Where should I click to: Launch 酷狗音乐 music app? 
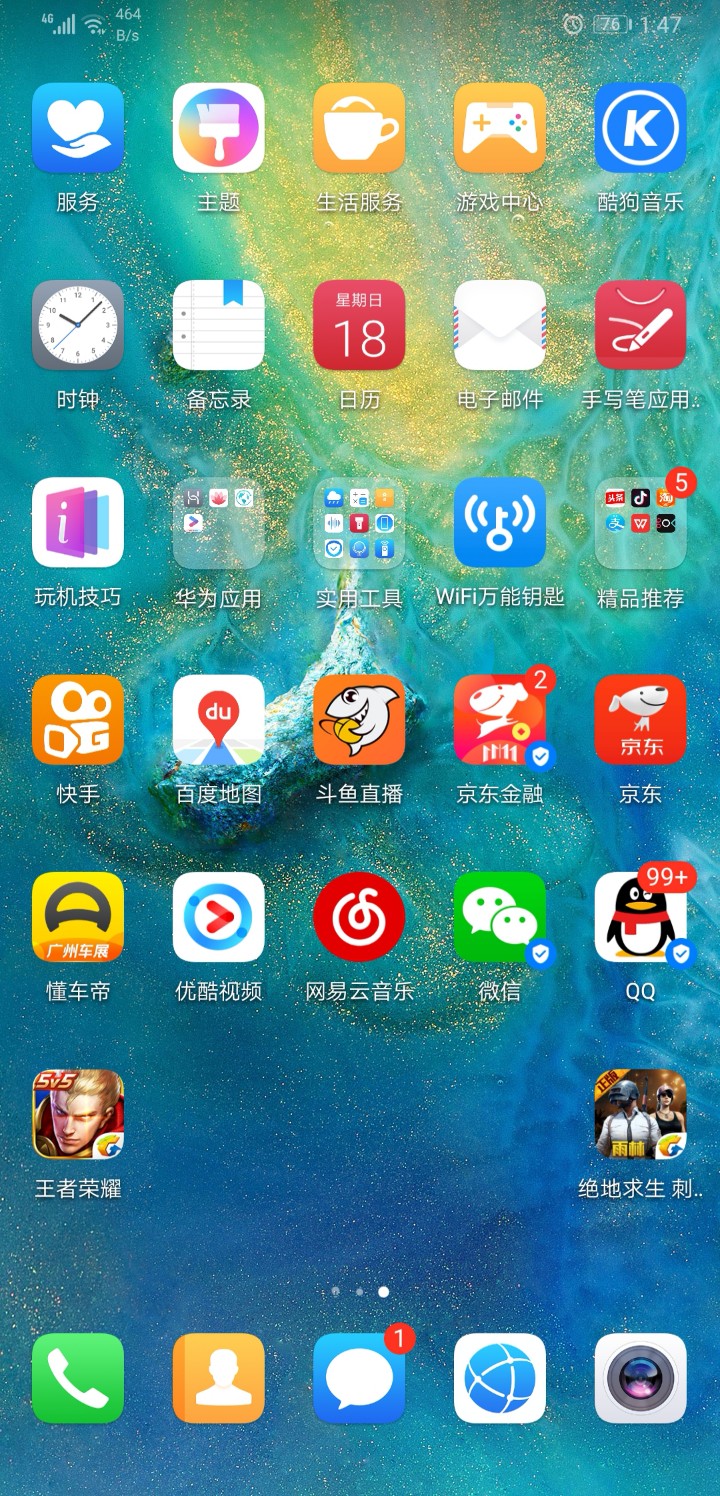(640, 128)
